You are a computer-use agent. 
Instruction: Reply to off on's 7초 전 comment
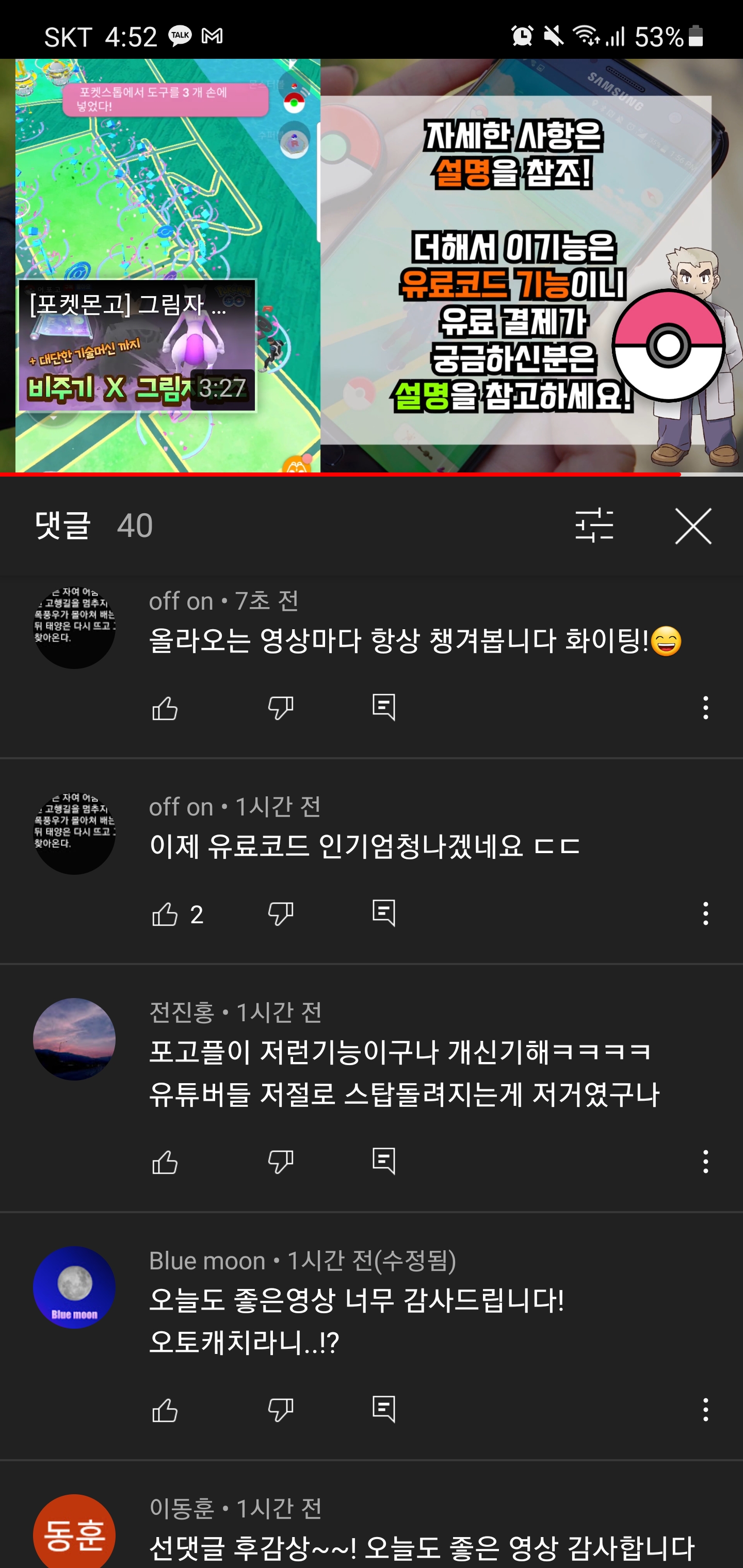[384, 707]
